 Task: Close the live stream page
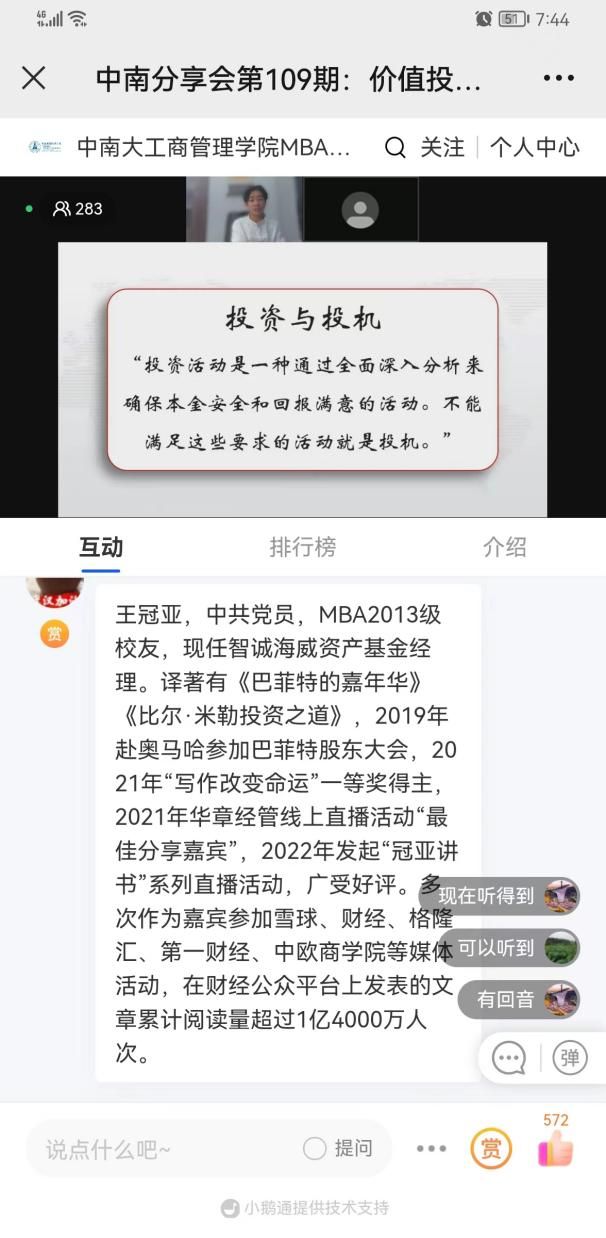[34, 78]
